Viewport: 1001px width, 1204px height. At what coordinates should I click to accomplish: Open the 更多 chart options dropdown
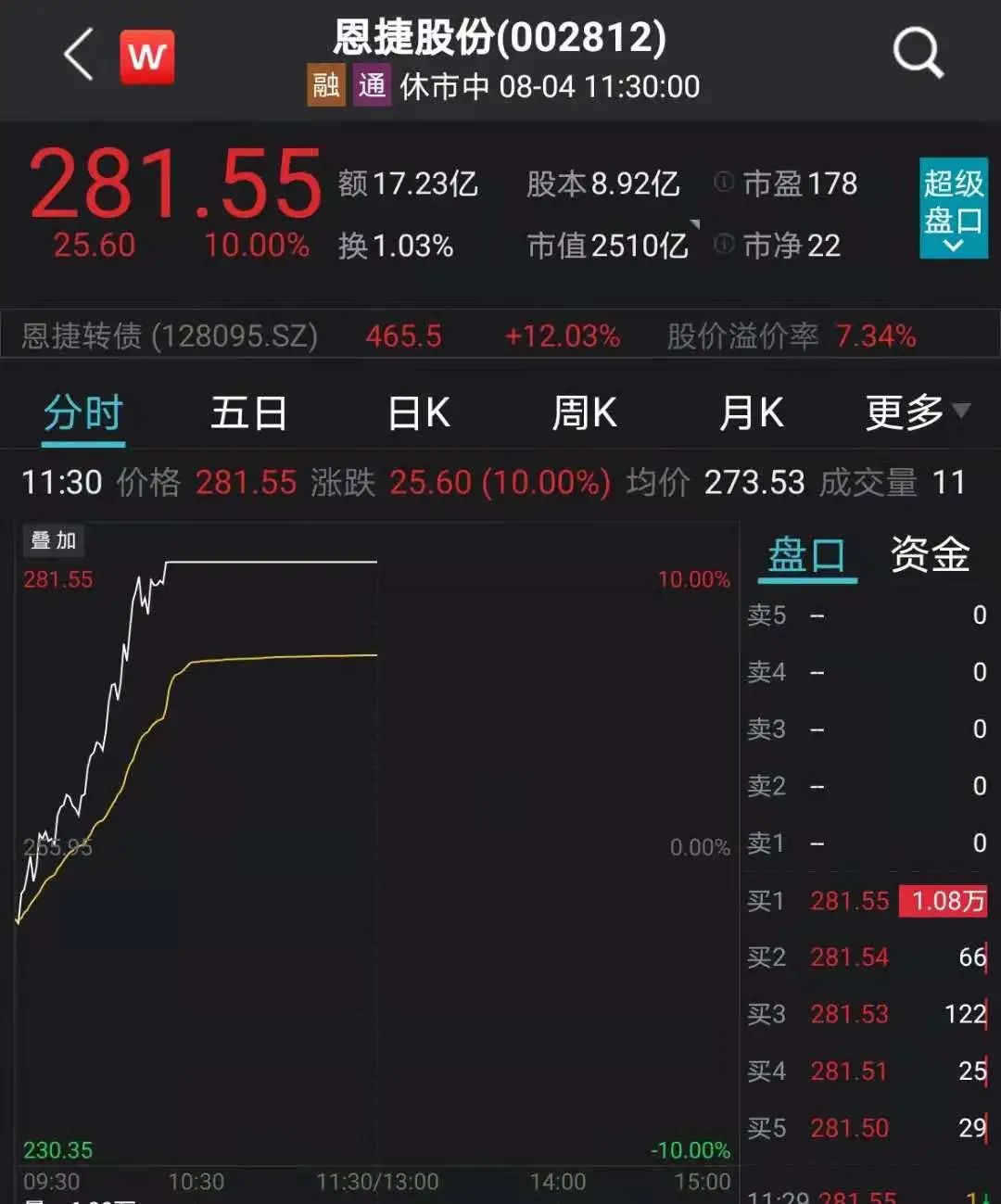(916, 413)
